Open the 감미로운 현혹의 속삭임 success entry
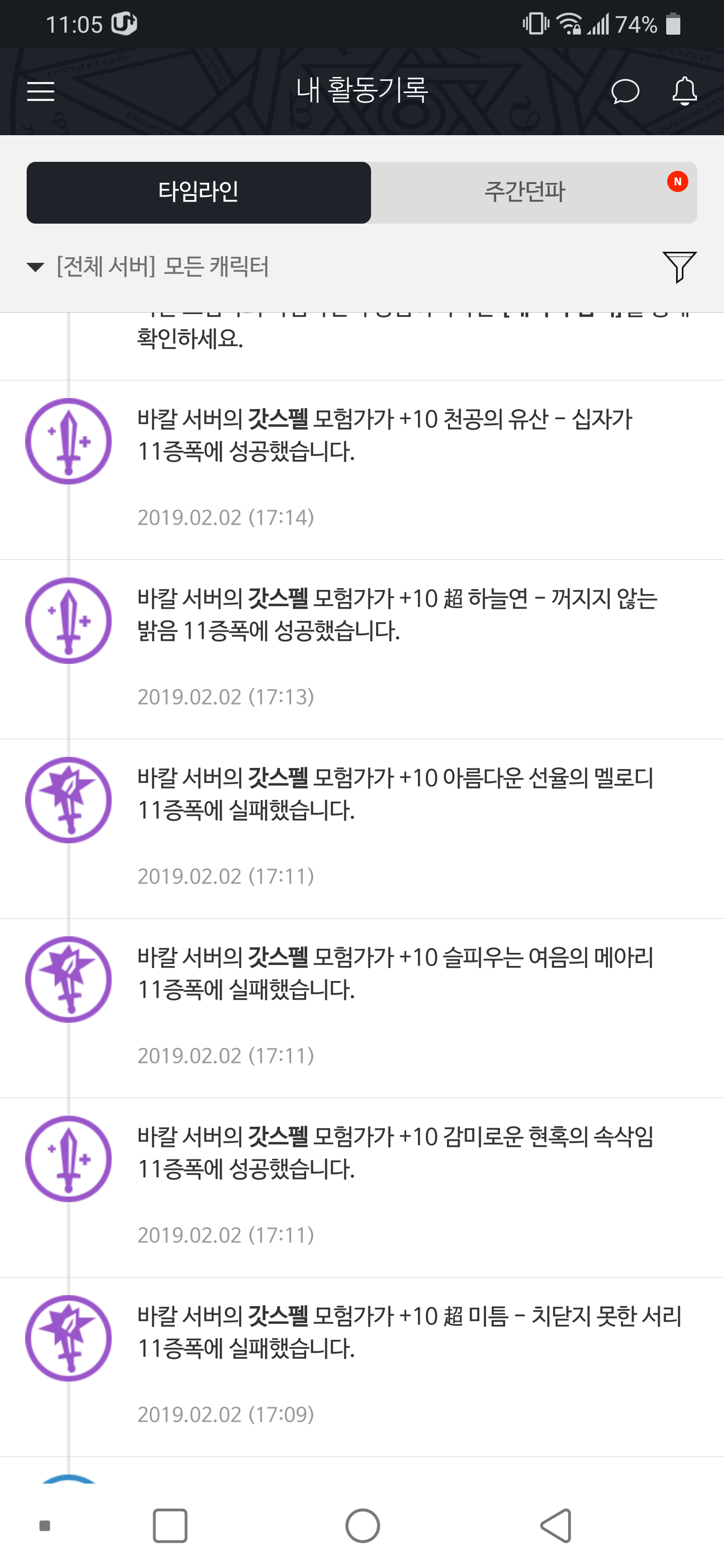The image size is (724, 1568). [x=395, y=1153]
